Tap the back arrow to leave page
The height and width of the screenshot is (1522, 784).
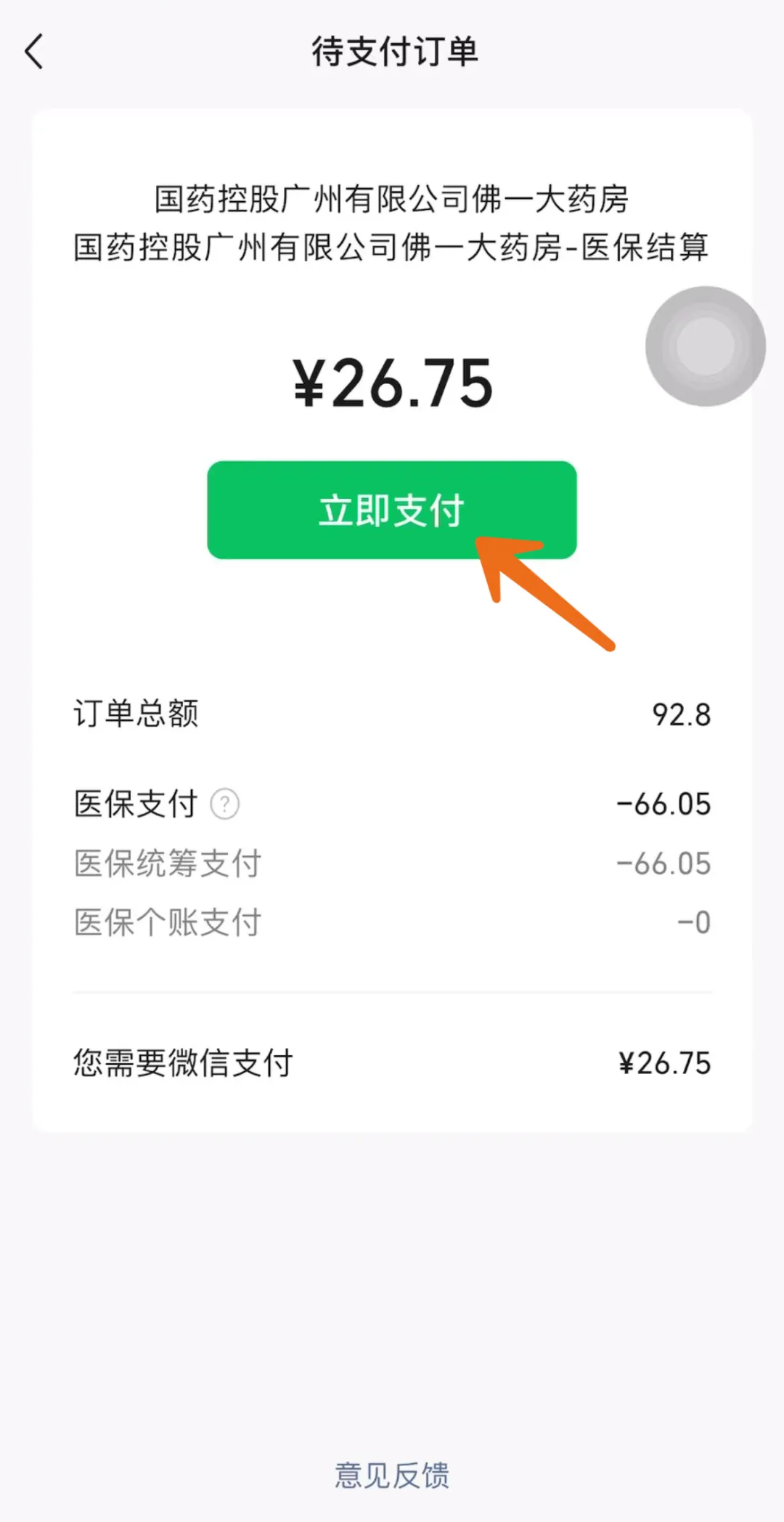tap(34, 52)
